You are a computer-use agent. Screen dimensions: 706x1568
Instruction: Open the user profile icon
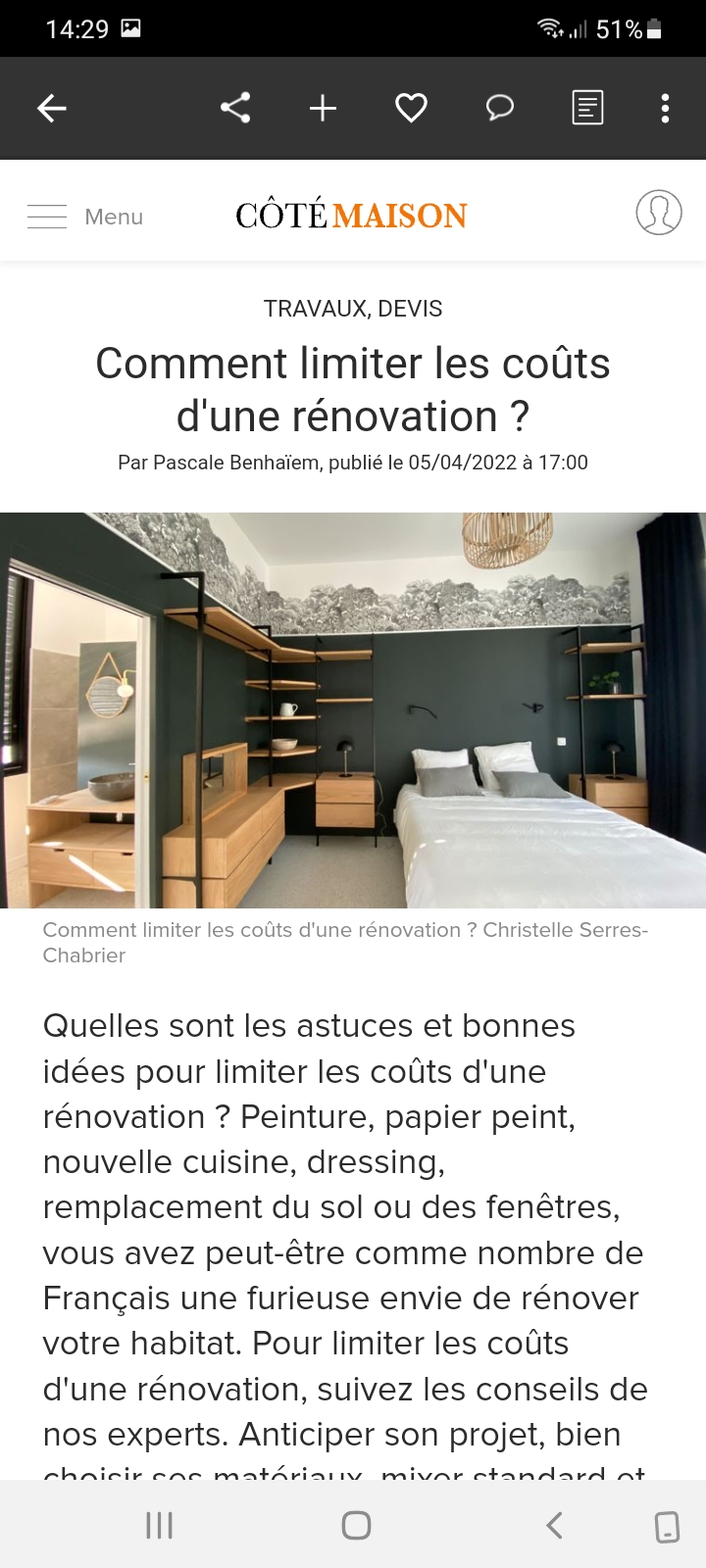658,212
